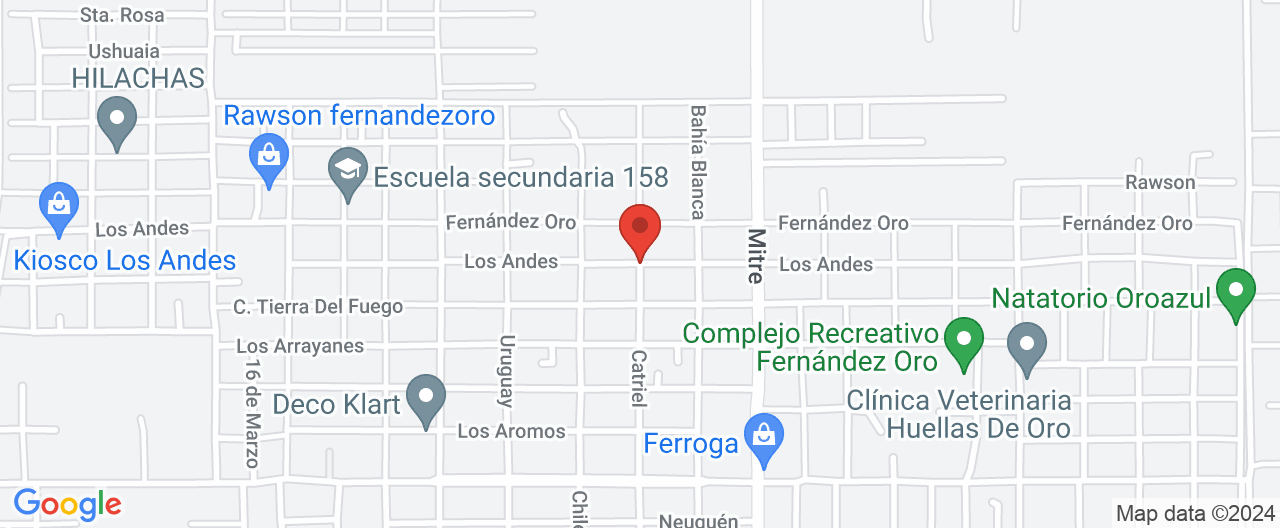Open the Escuela secundaria 158 marker
This screenshot has height=528, width=1280.
pos(348,171)
